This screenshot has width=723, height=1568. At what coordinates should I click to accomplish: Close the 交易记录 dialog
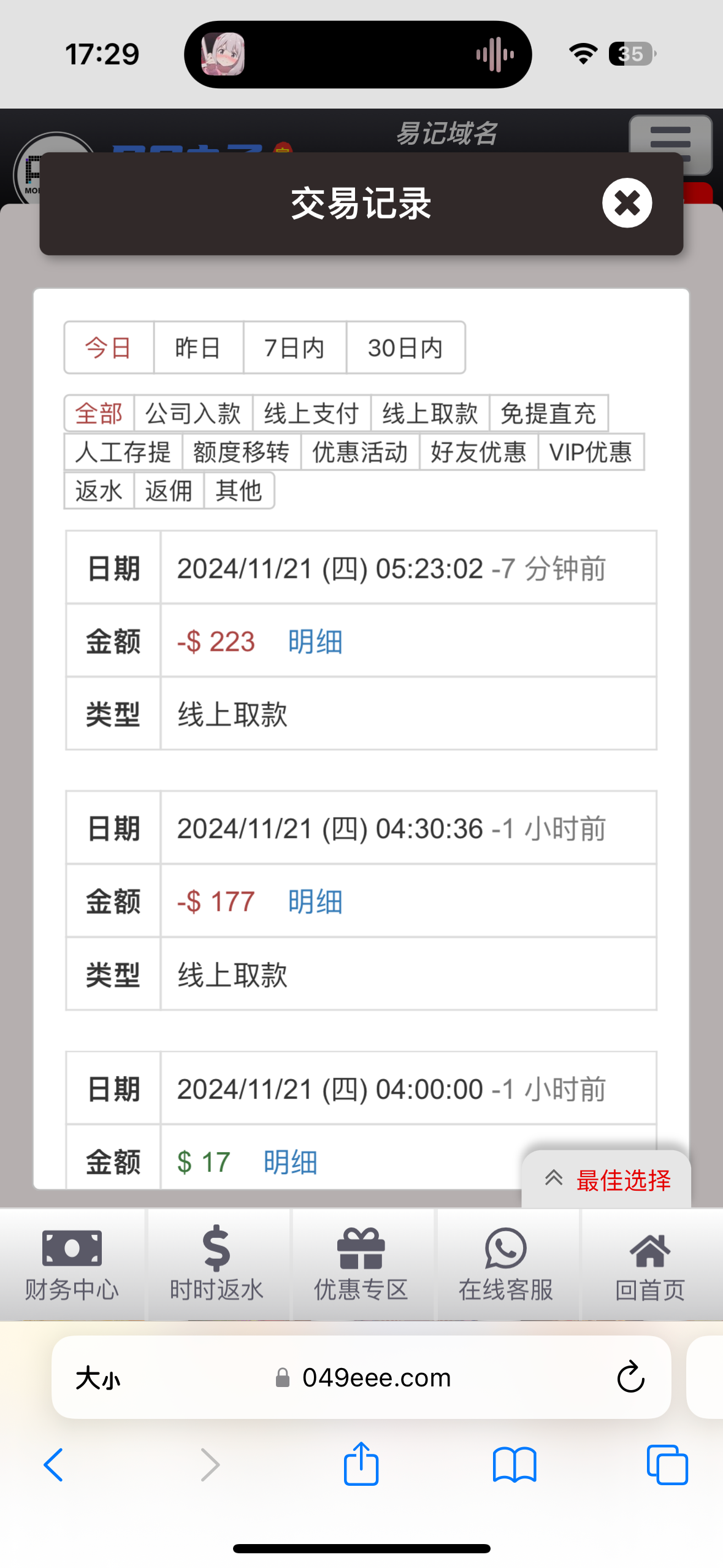627,203
